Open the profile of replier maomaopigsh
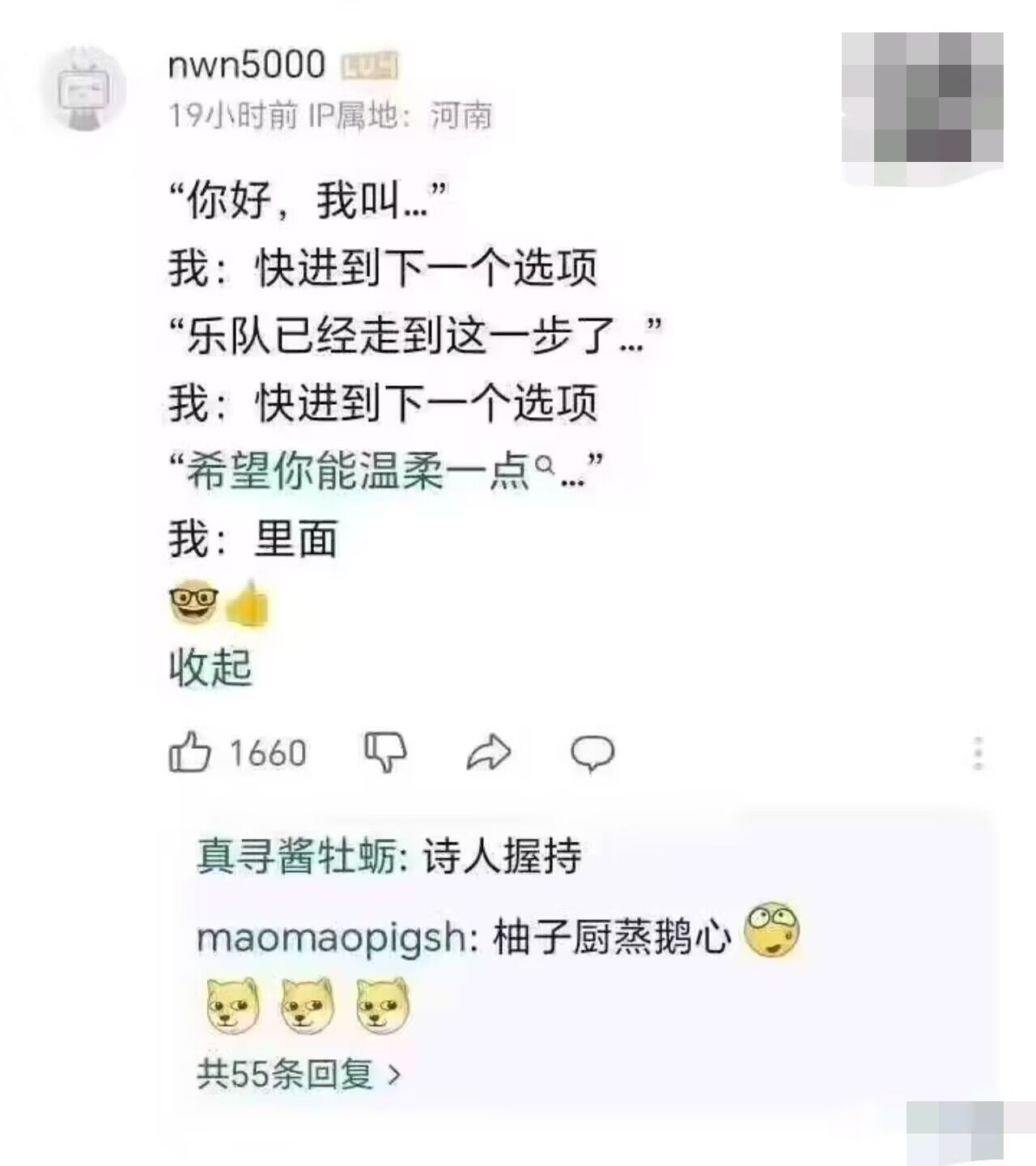This screenshot has height=1166, width=1036. tap(330, 939)
